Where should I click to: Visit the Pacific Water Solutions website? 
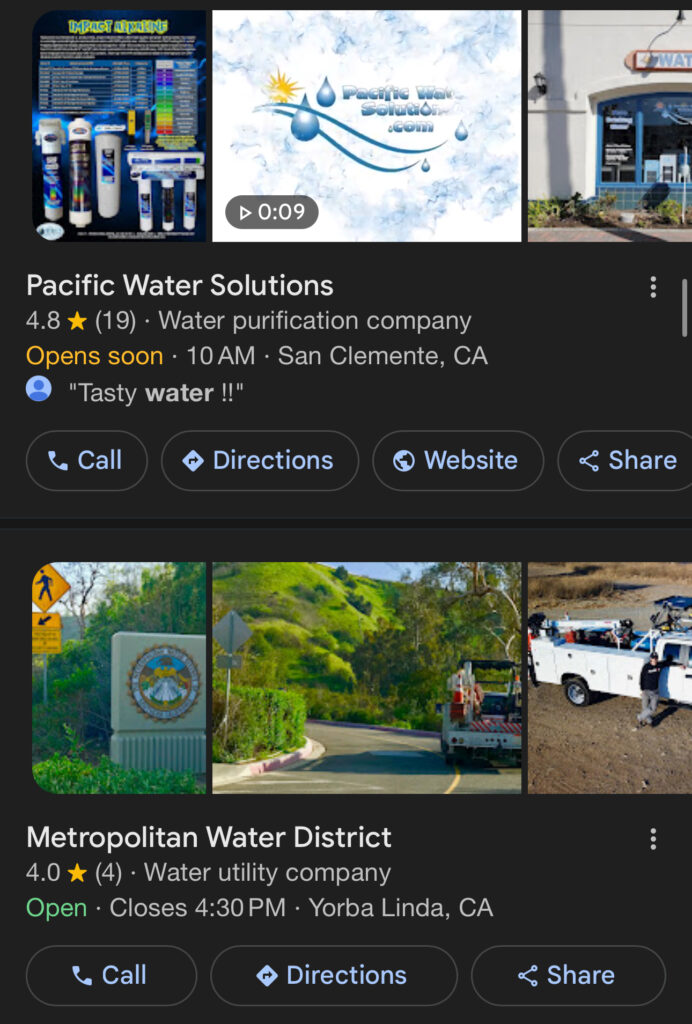(457, 461)
